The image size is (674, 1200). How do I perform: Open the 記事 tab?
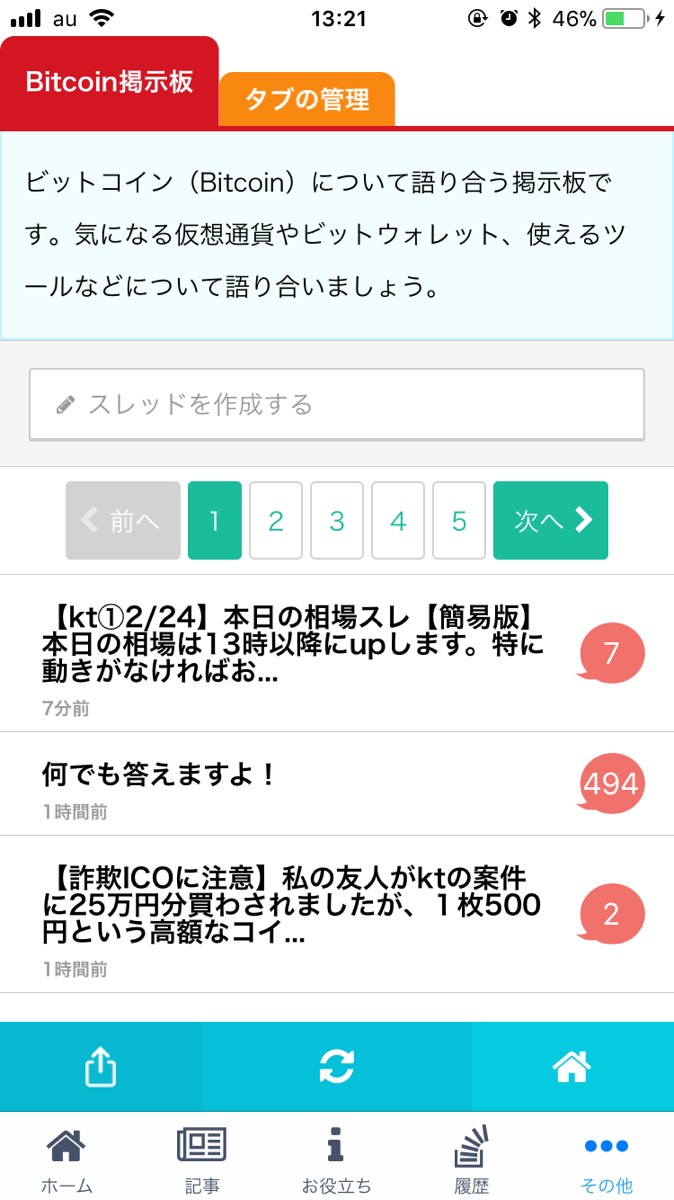pos(202,1160)
